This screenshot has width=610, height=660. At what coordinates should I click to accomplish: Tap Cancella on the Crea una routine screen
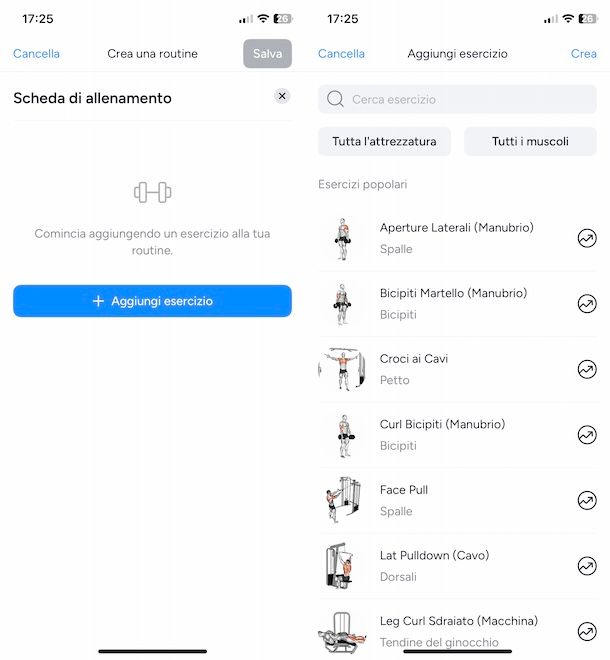tap(36, 54)
